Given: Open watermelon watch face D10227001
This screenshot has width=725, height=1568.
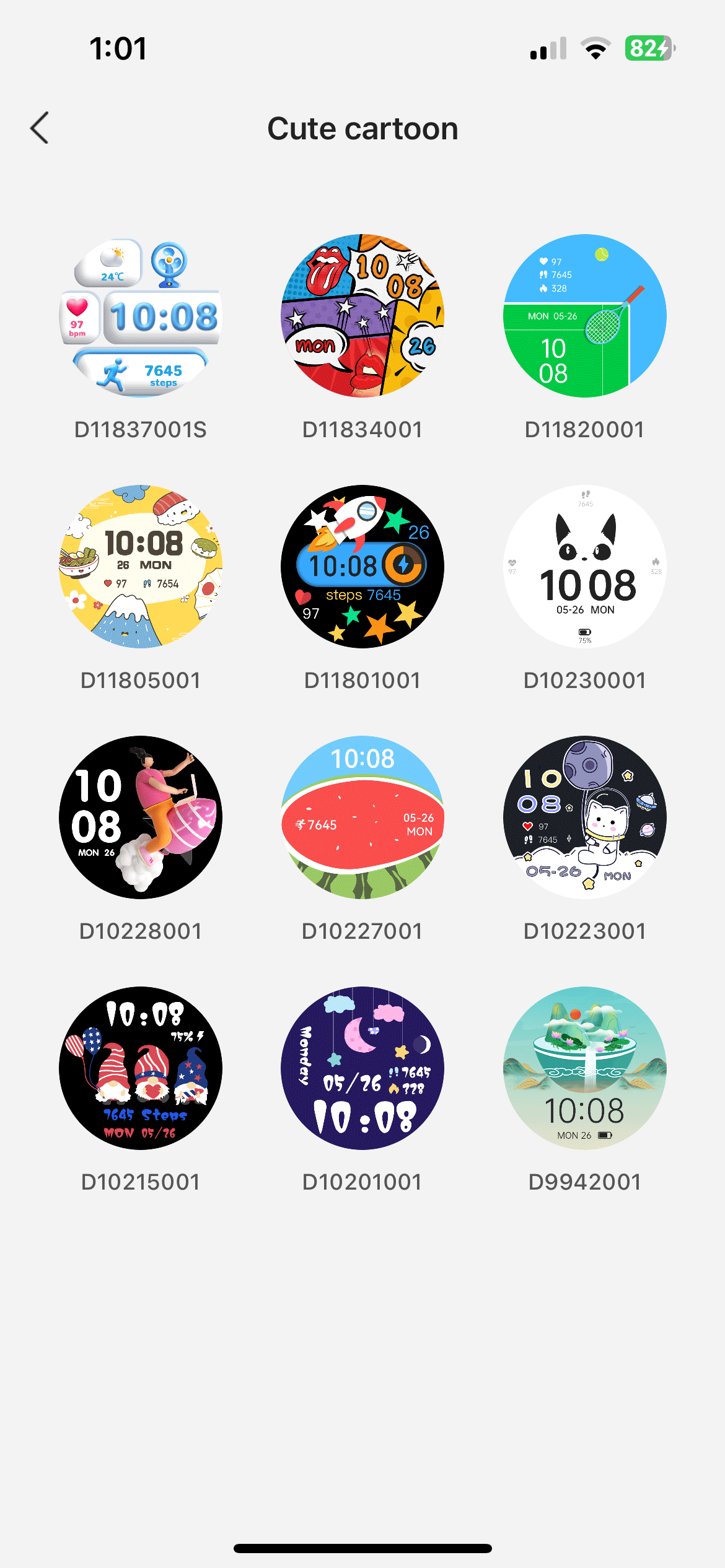Looking at the screenshot, I should (362, 817).
